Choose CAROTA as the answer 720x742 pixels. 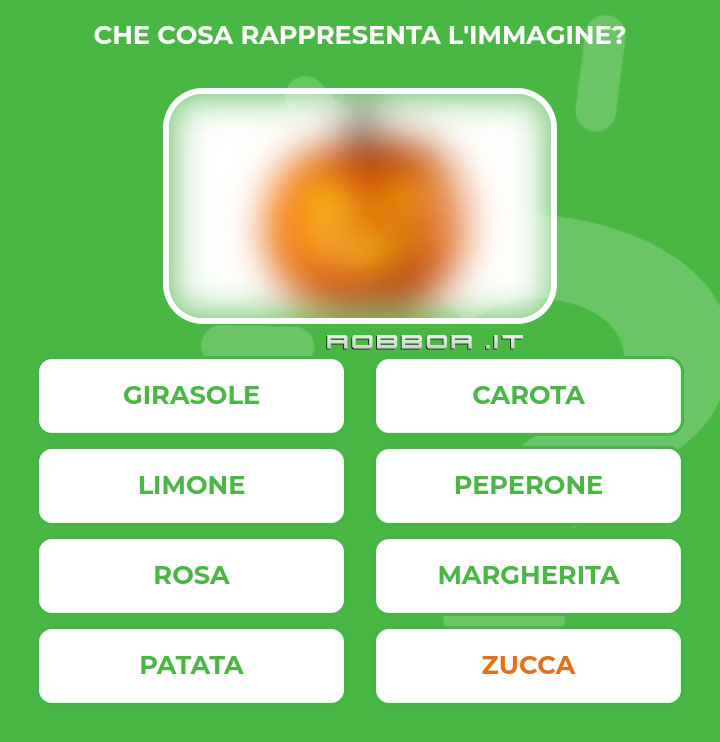(x=528, y=396)
